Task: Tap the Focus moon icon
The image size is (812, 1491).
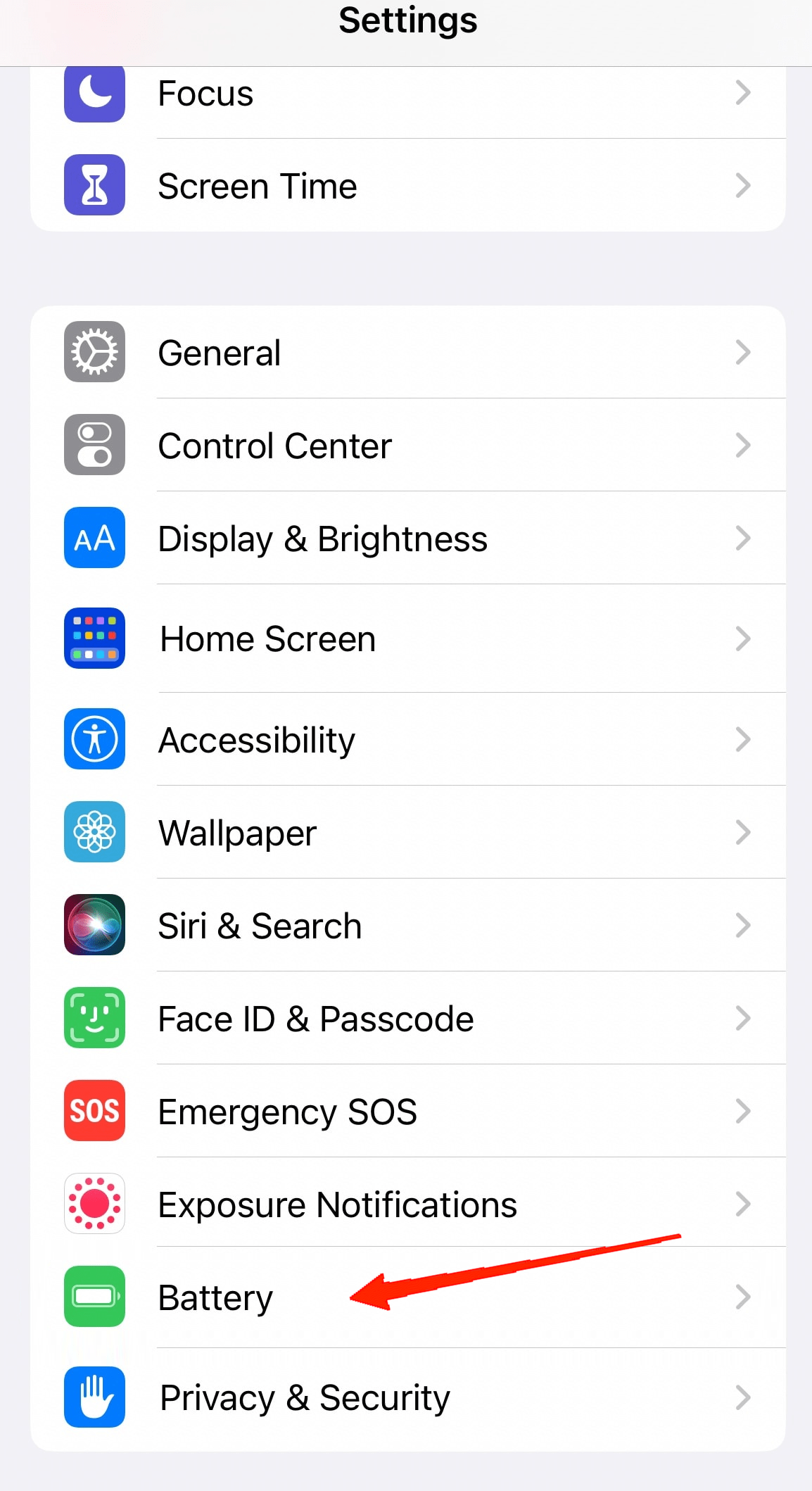Action: [x=94, y=92]
